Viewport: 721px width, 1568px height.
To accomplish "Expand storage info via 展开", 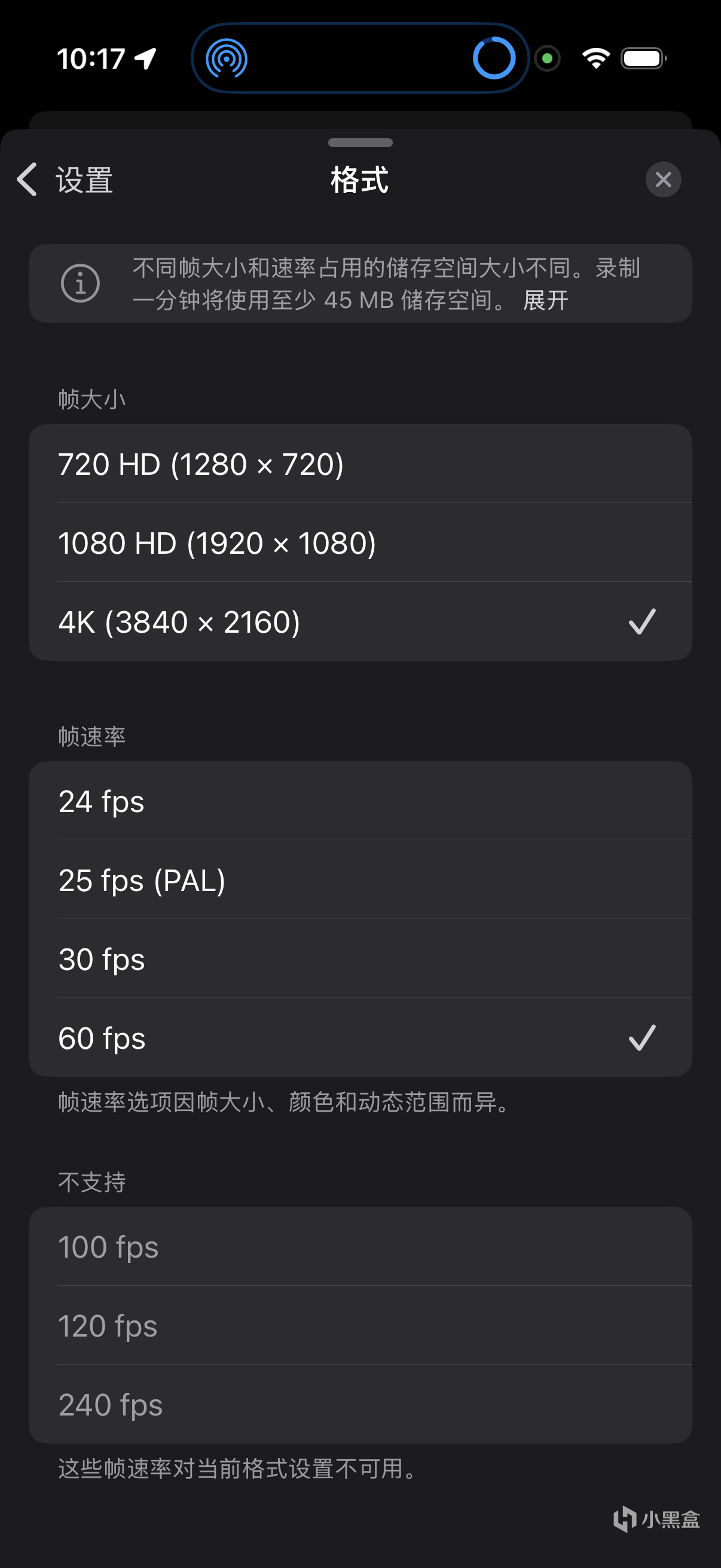I will (x=545, y=300).
